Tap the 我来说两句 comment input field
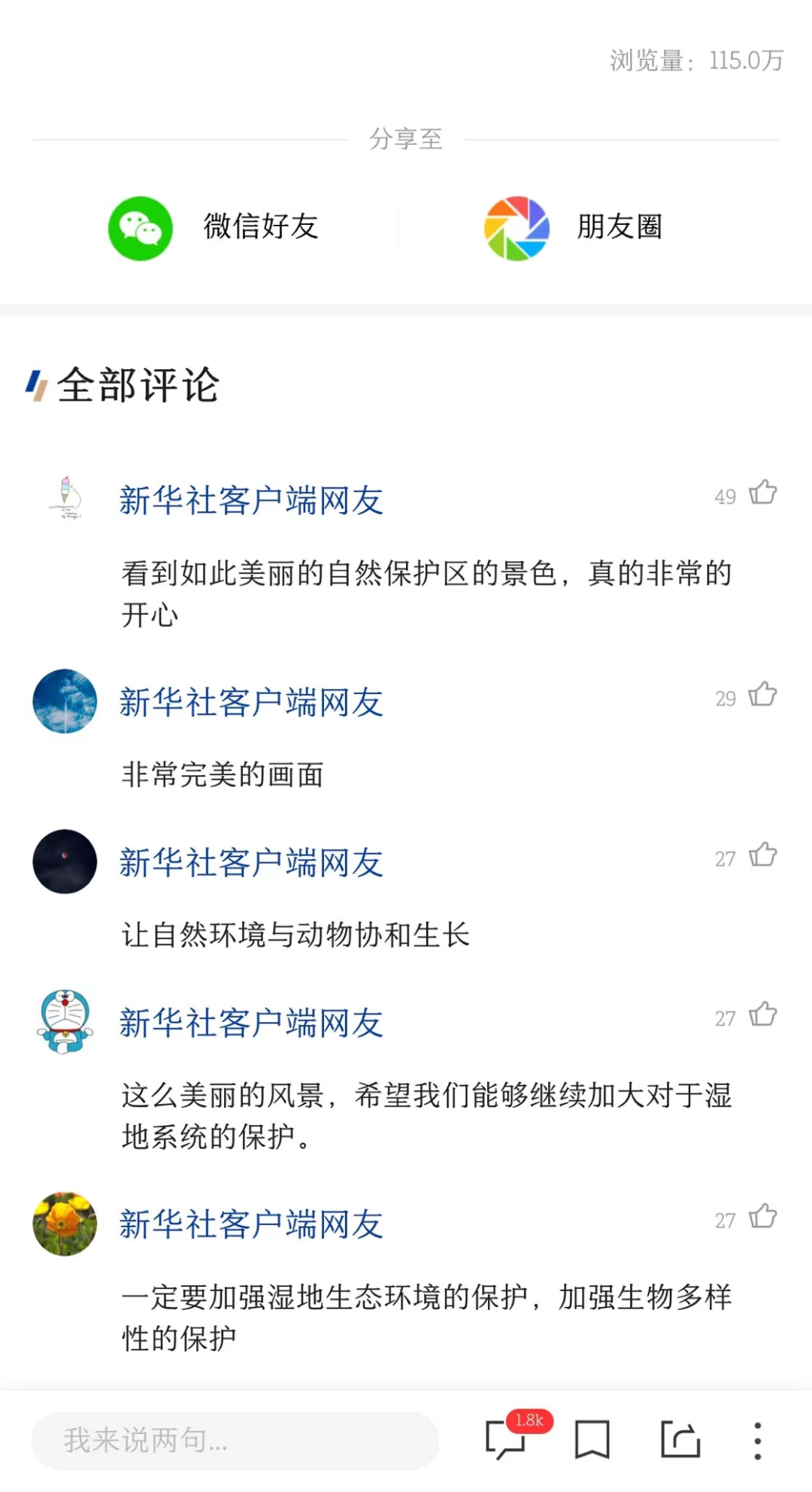812x1492 pixels. point(235,1440)
